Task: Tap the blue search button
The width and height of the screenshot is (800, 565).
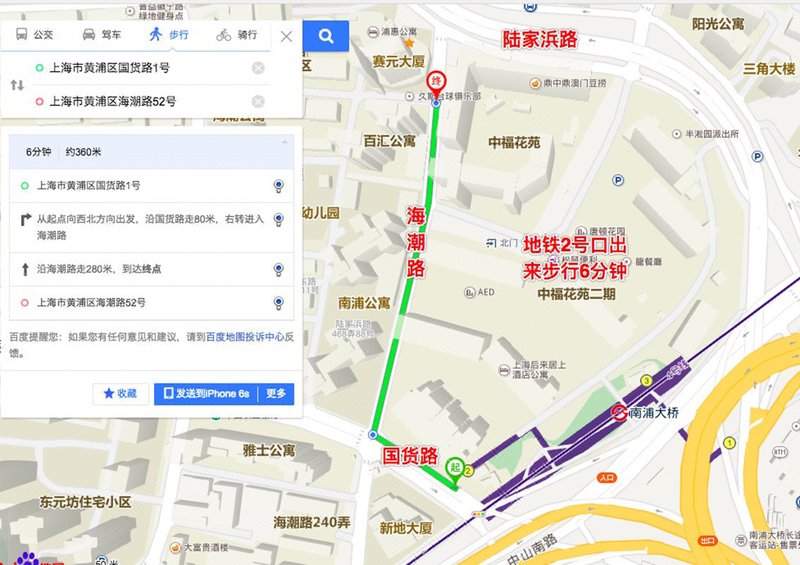Action: pyautogui.click(x=326, y=36)
